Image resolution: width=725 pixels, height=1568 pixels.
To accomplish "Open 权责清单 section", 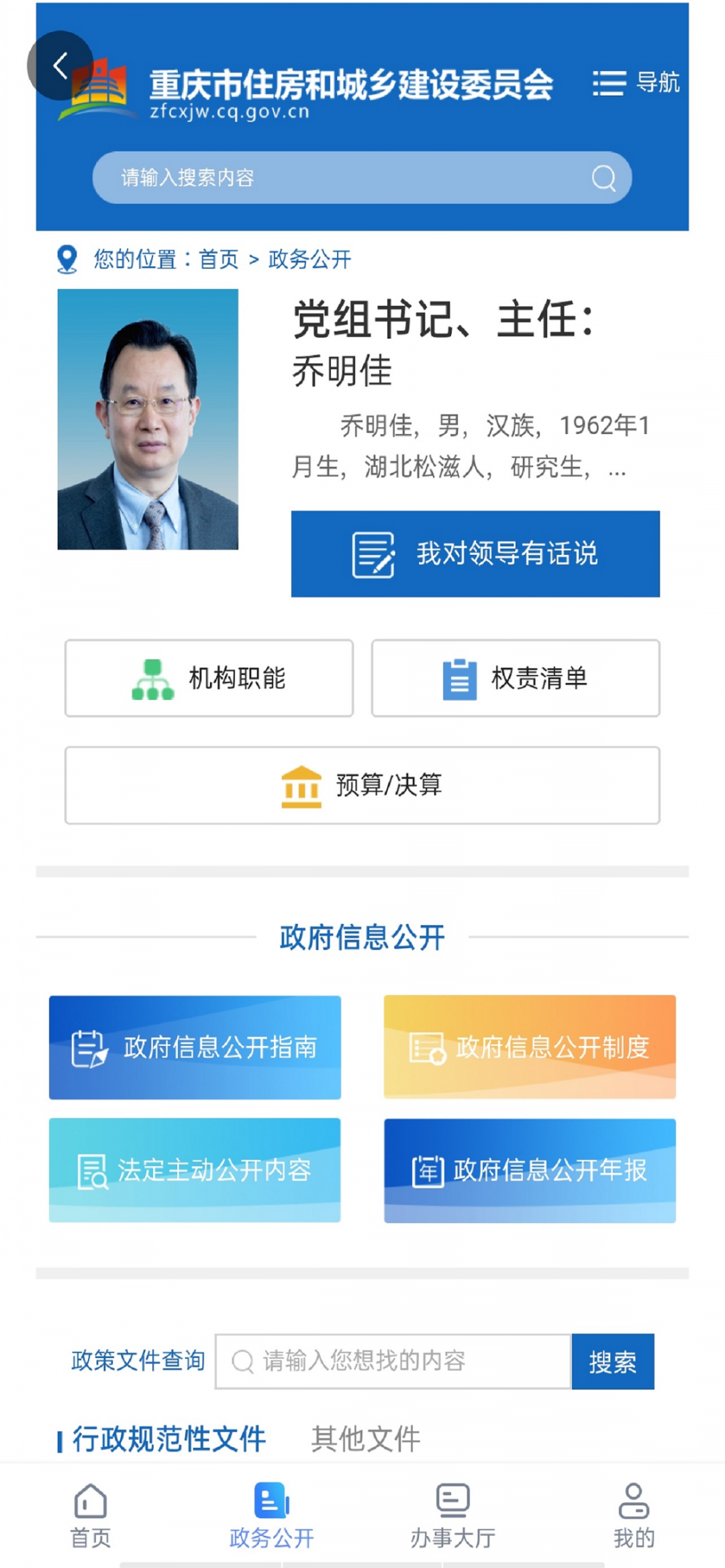I will (x=516, y=678).
